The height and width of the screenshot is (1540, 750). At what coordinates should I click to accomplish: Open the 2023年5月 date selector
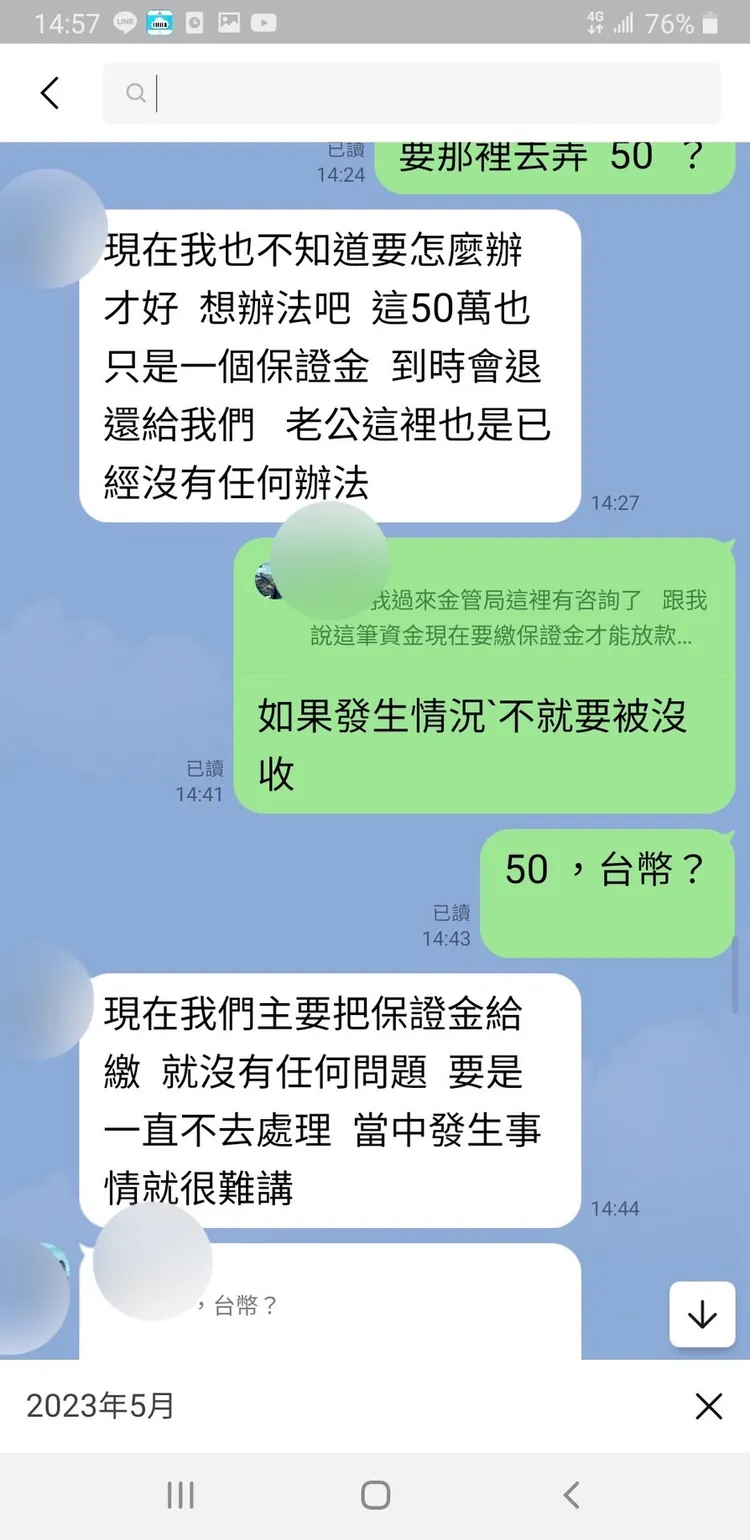pos(96,1406)
